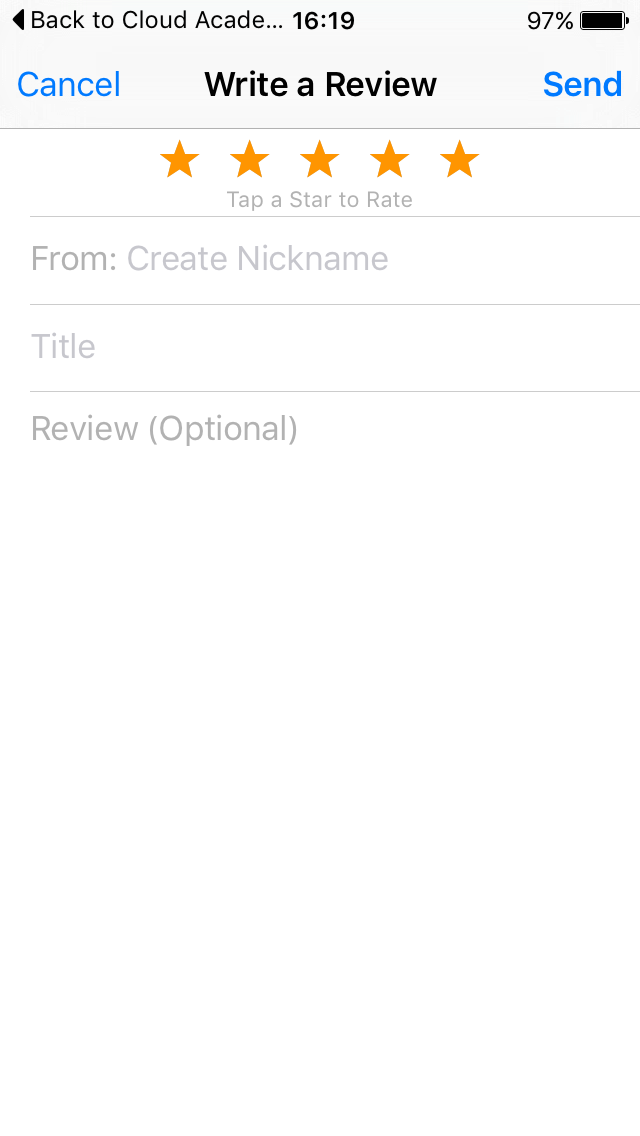
Task: Give a three-star rating
Action: tap(320, 159)
